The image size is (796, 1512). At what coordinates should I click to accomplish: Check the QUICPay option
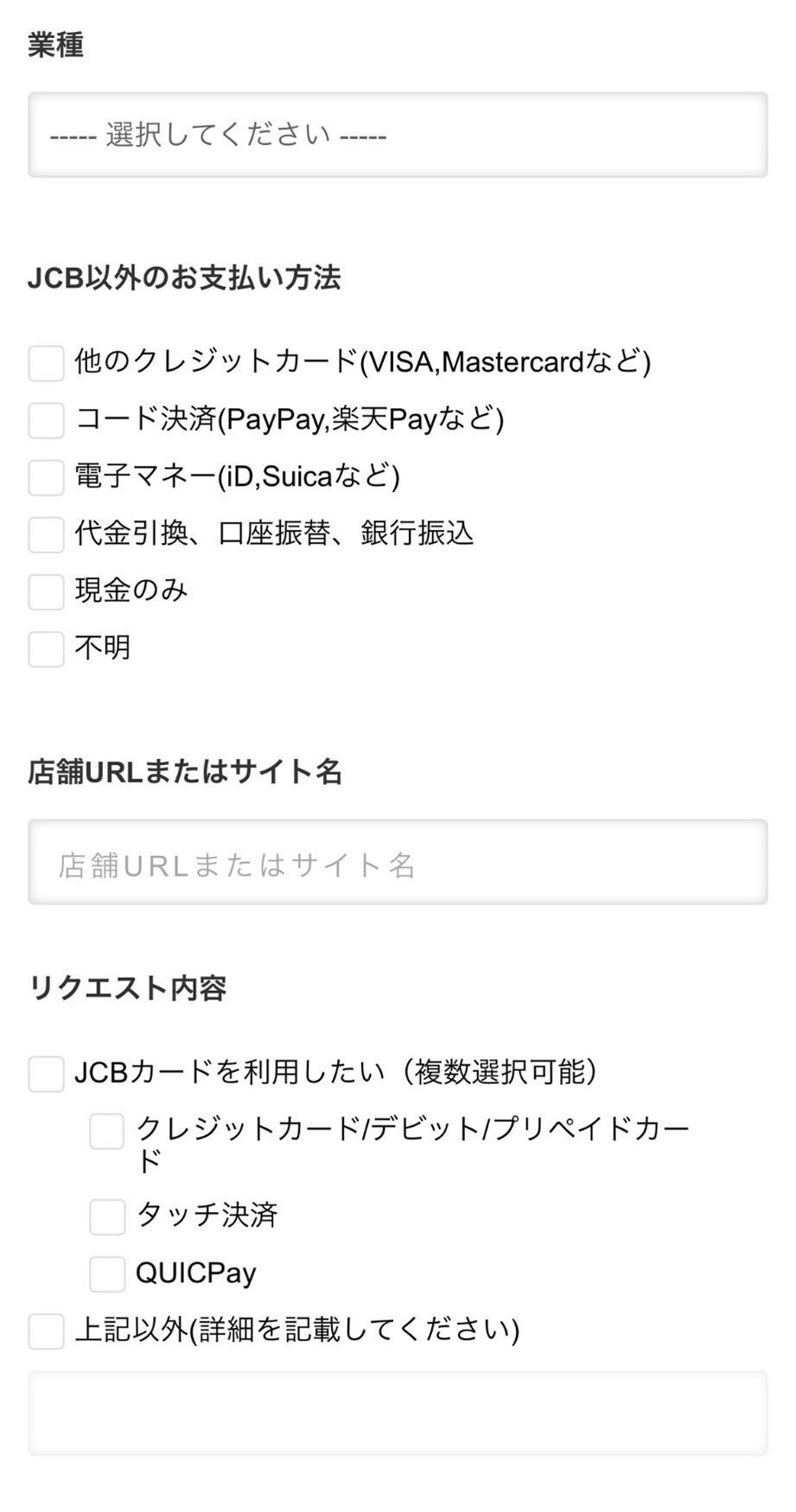pos(107,1273)
